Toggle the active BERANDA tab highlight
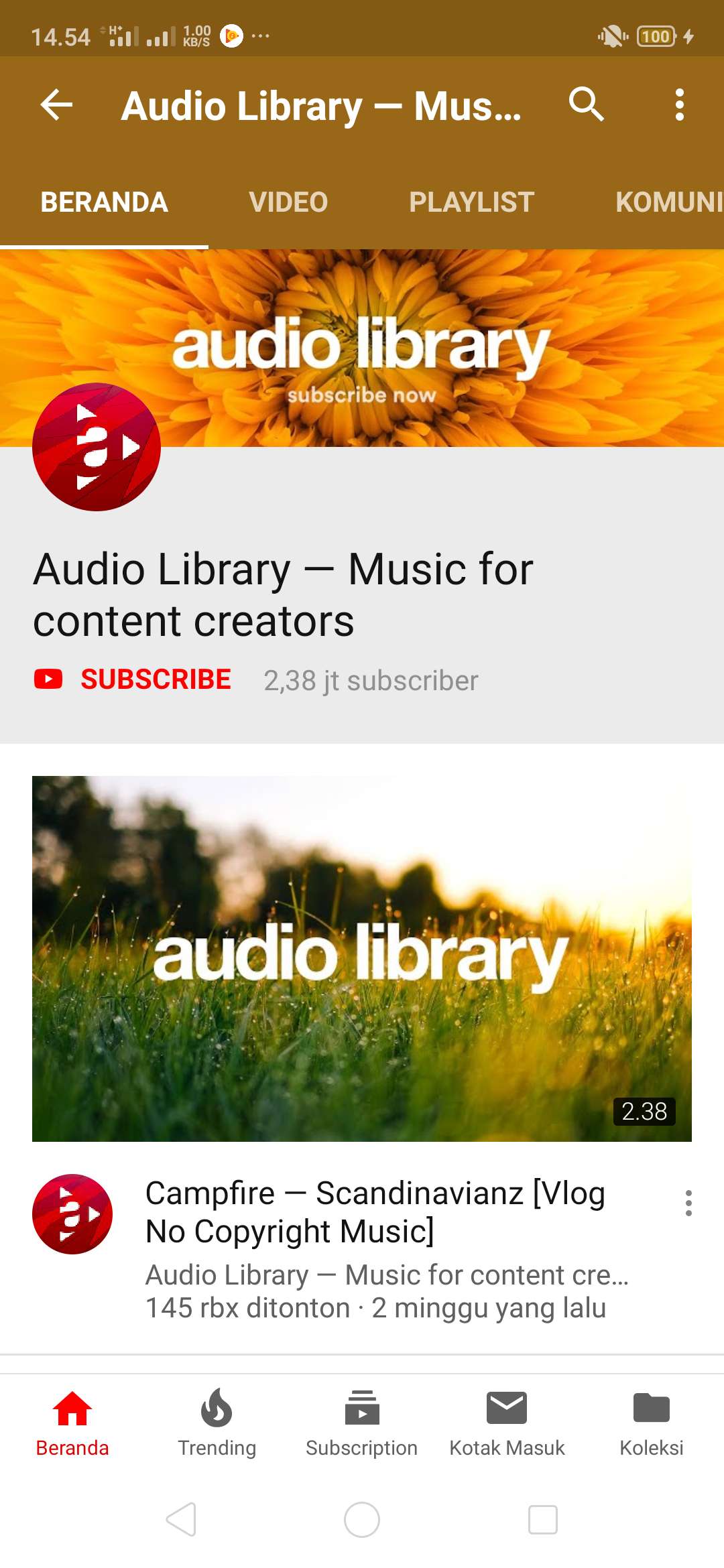The height and width of the screenshot is (1568, 724). 105,202
